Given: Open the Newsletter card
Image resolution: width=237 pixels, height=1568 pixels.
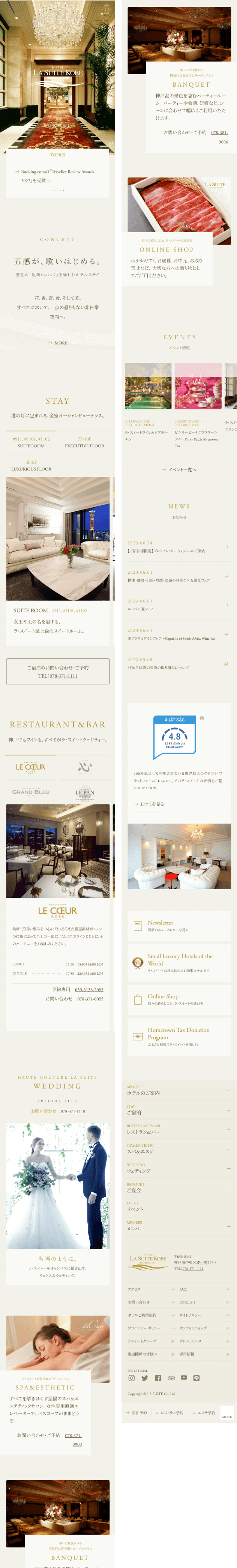Looking at the screenshot, I should coord(178,926).
